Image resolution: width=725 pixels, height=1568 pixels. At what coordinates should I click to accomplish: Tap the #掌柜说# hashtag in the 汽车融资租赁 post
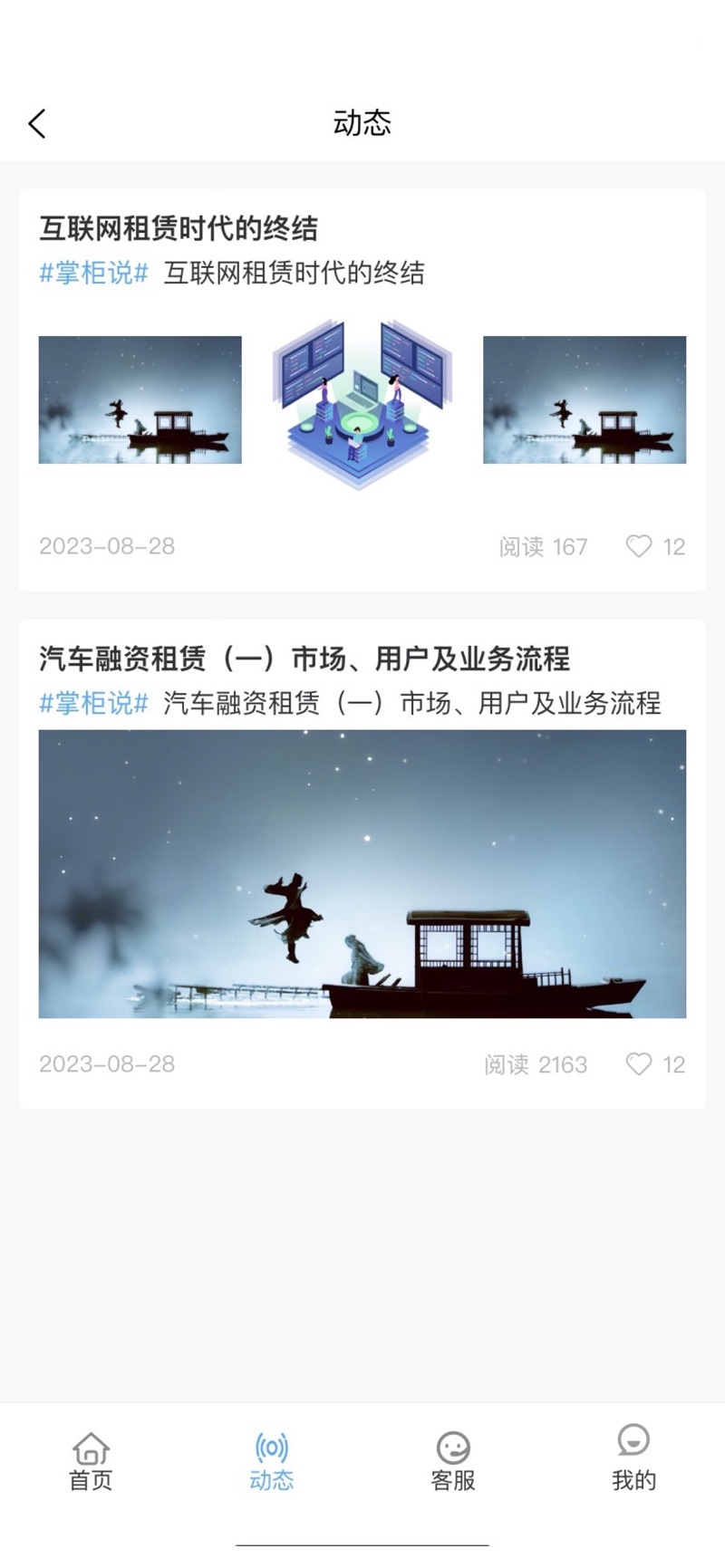coord(93,703)
